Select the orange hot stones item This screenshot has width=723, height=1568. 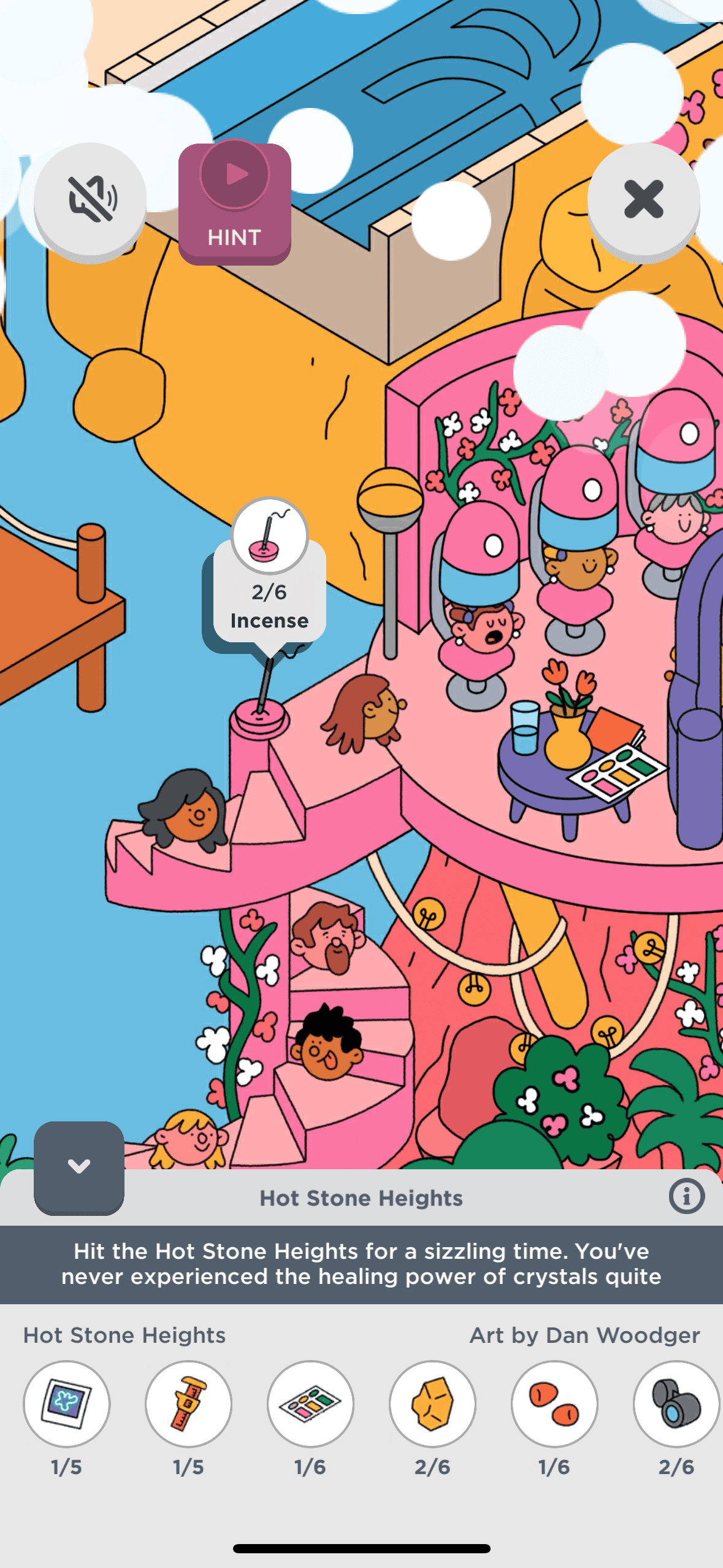[554, 1403]
